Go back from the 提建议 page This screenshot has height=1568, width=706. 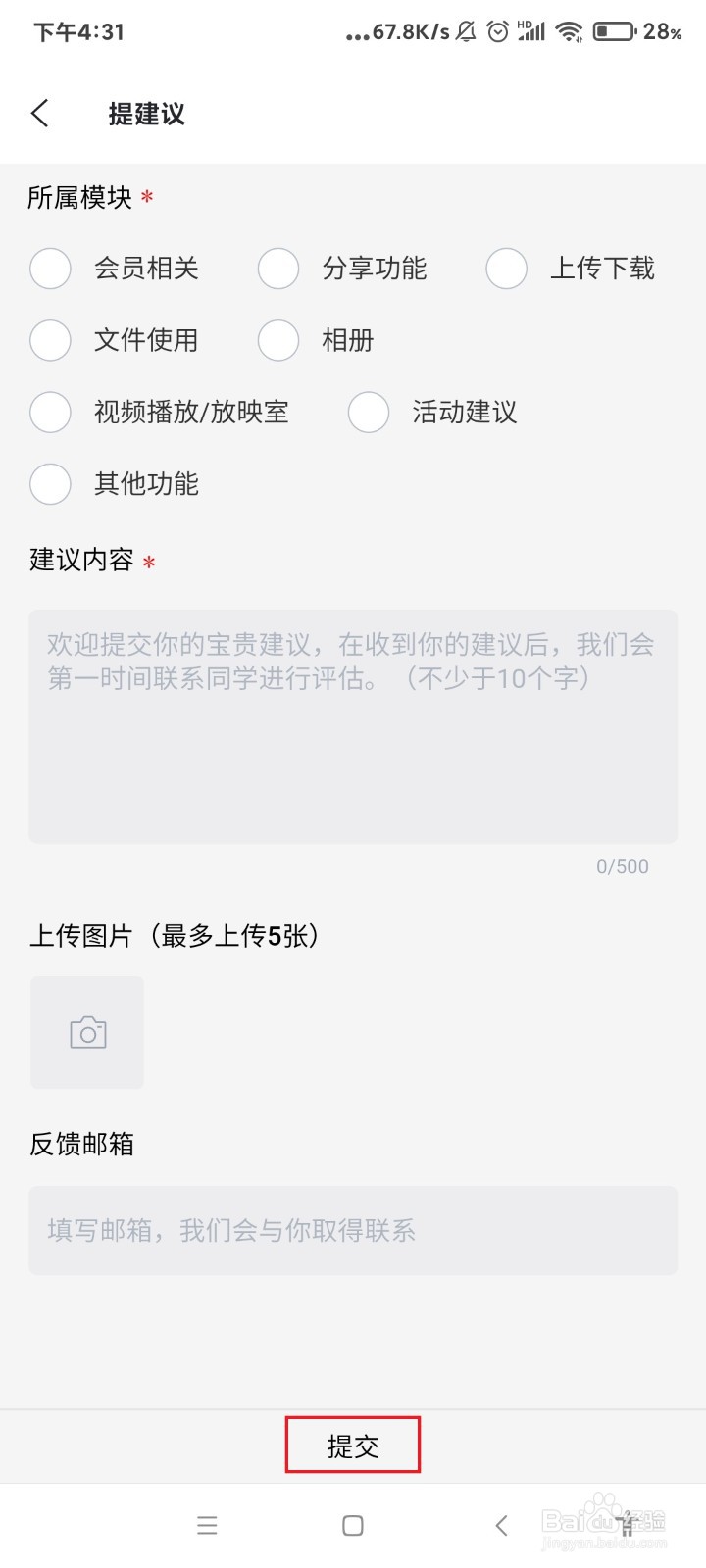point(40,113)
